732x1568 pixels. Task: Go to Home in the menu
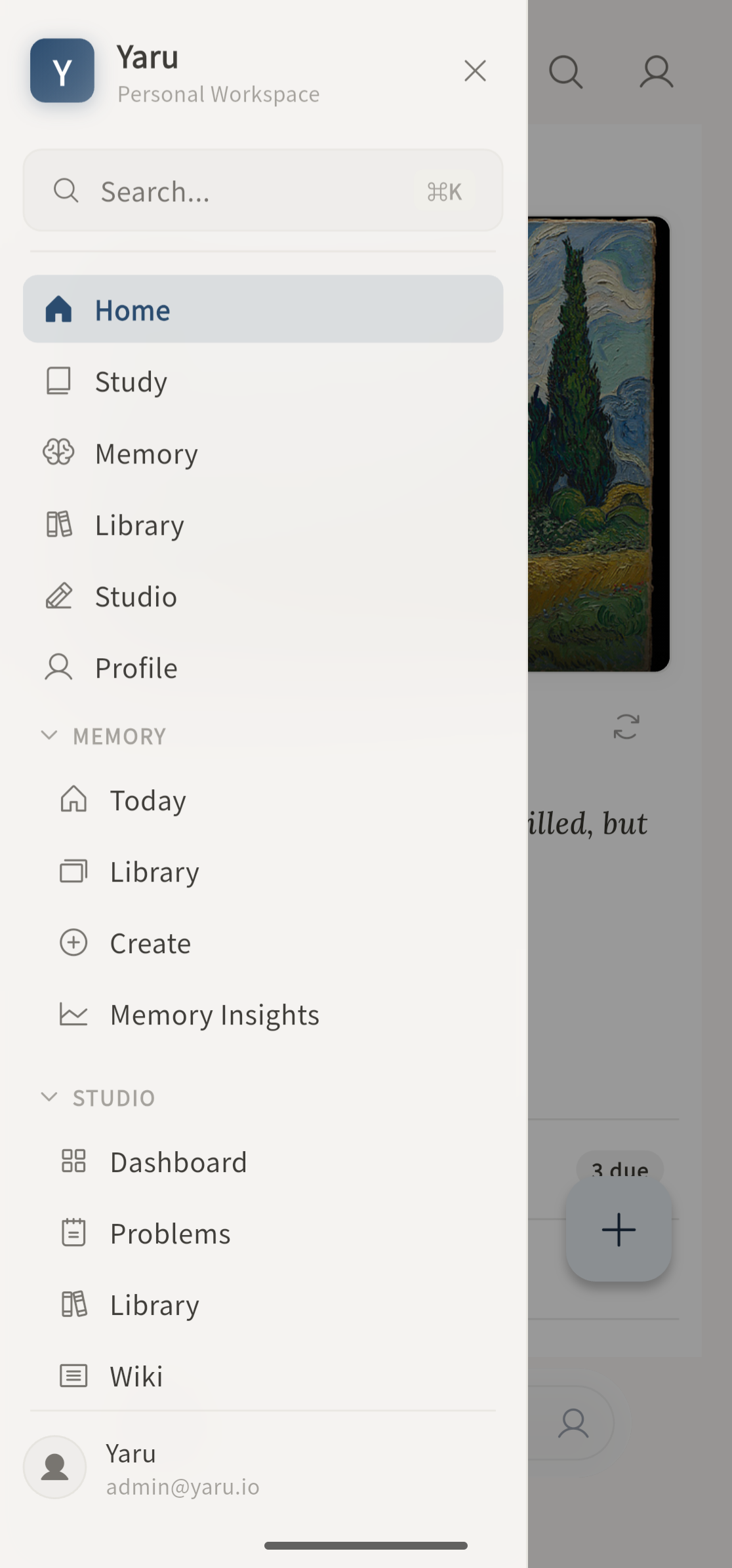coord(262,309)
